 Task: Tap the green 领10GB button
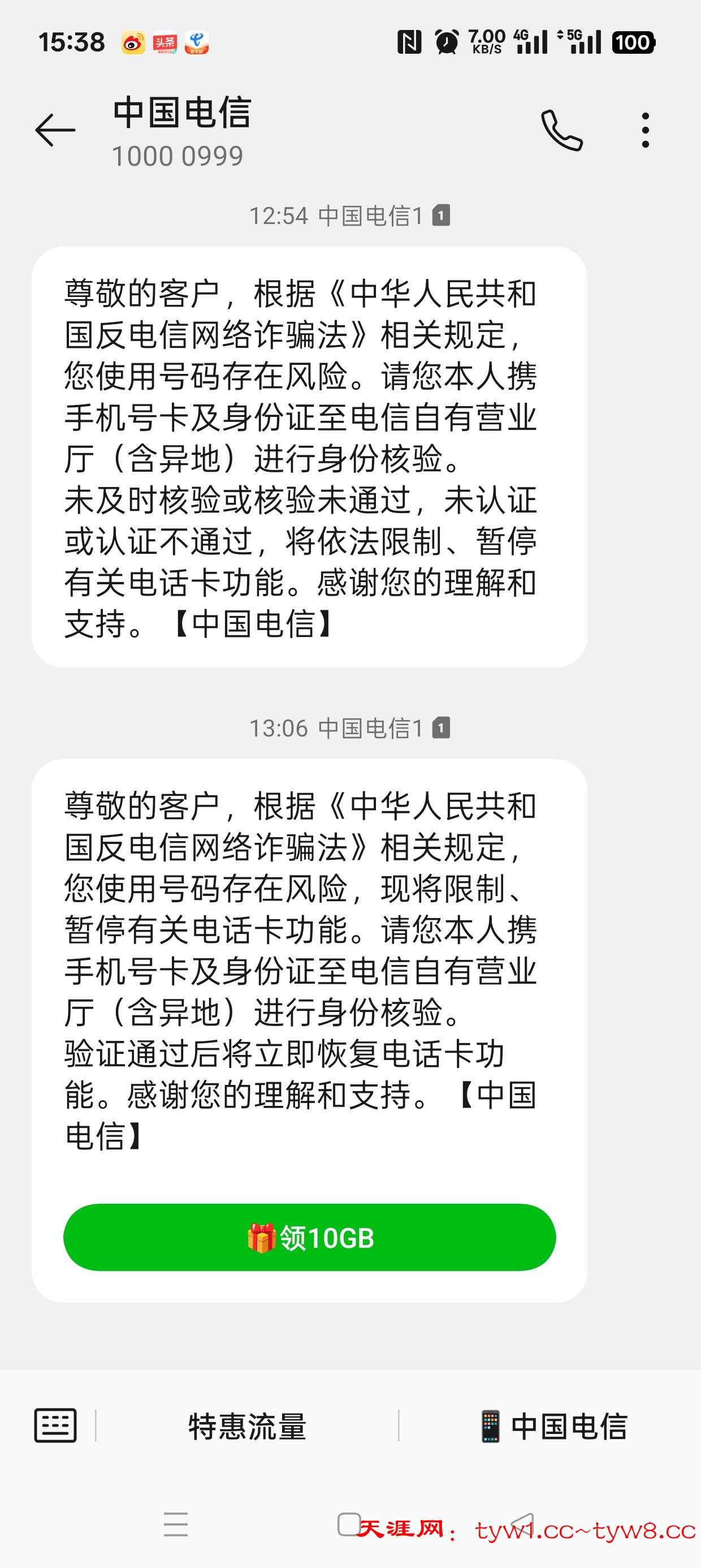coord(309,1237)
